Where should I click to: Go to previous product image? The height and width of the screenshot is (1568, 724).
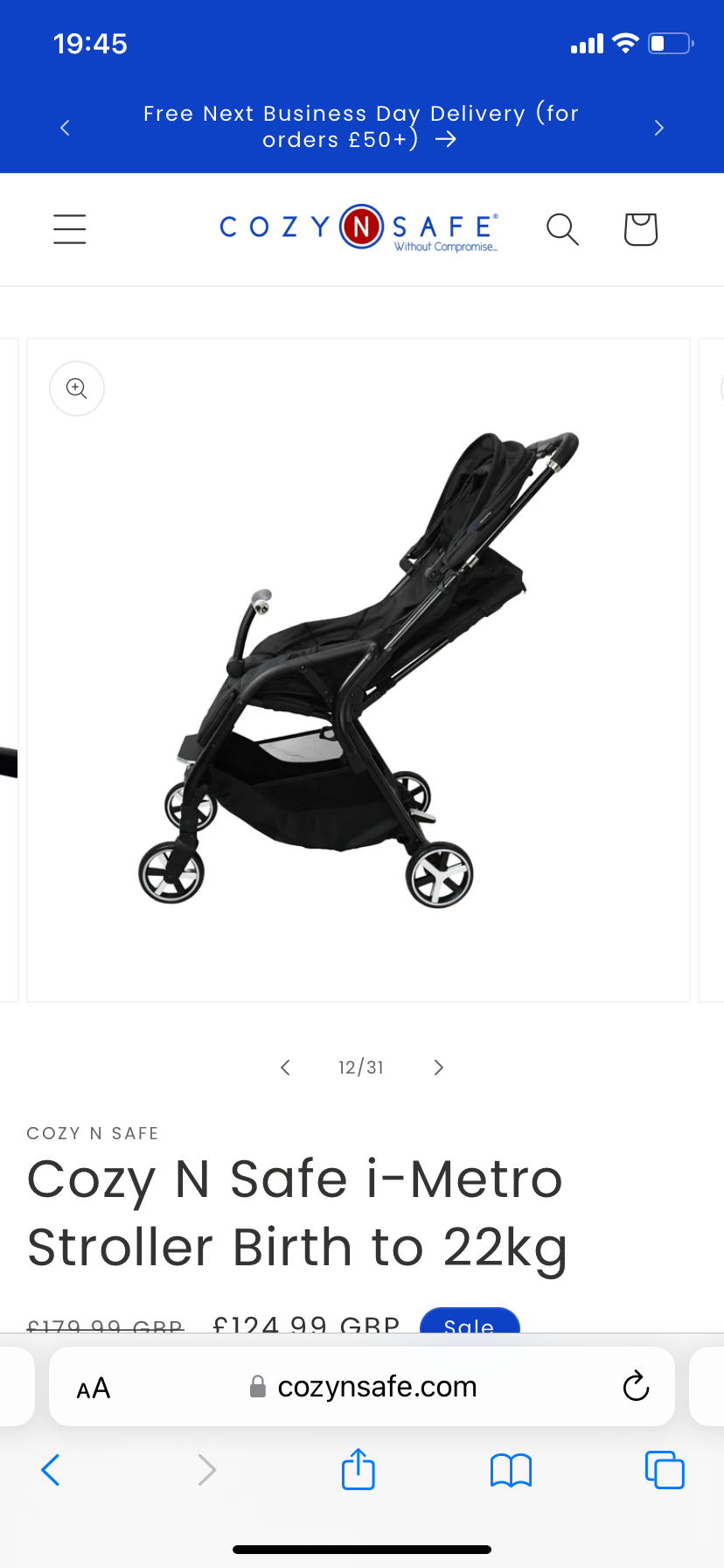coord(285,1067)
